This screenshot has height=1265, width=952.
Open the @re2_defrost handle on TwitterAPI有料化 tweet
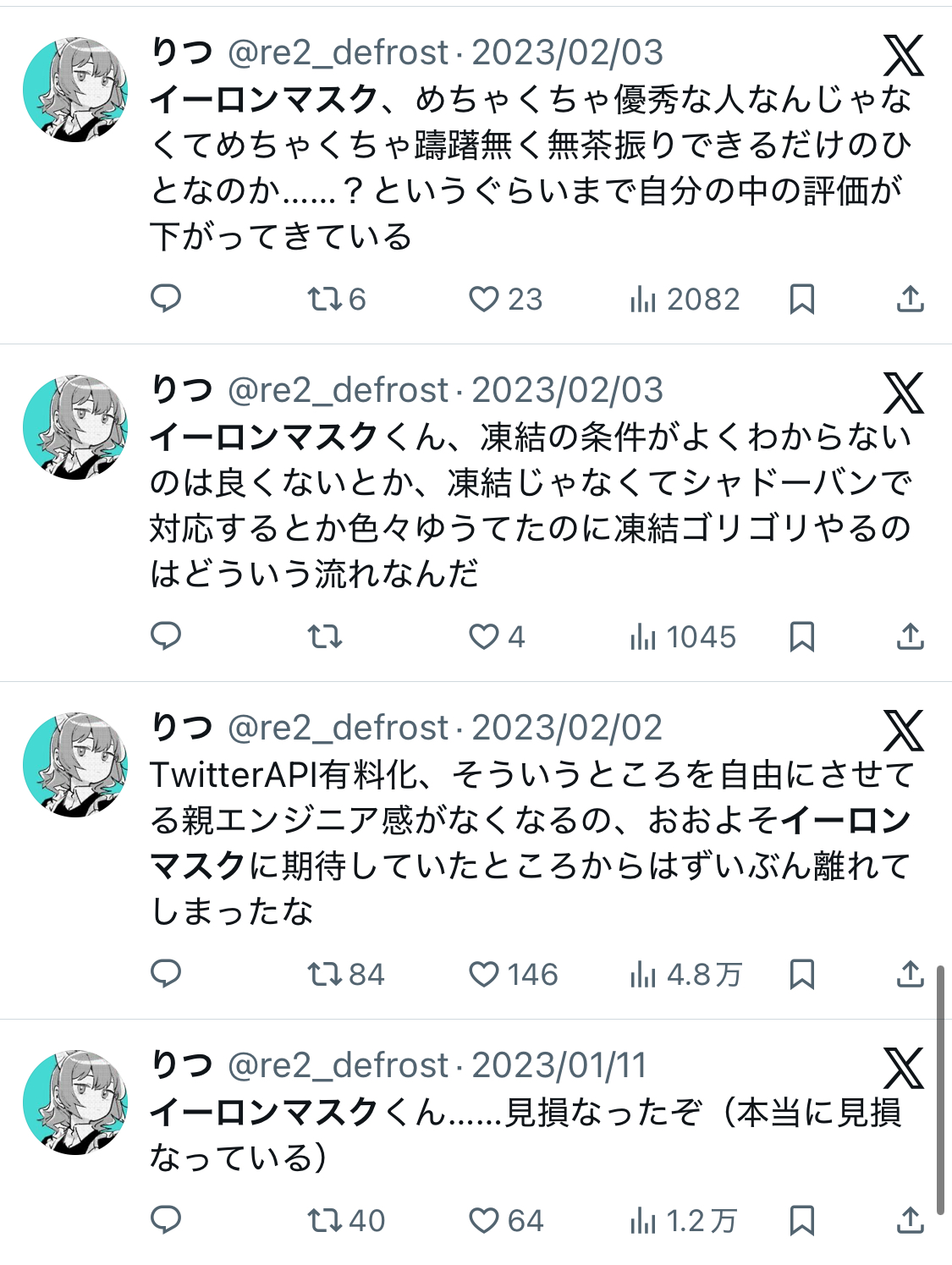(x=338, y=729)
